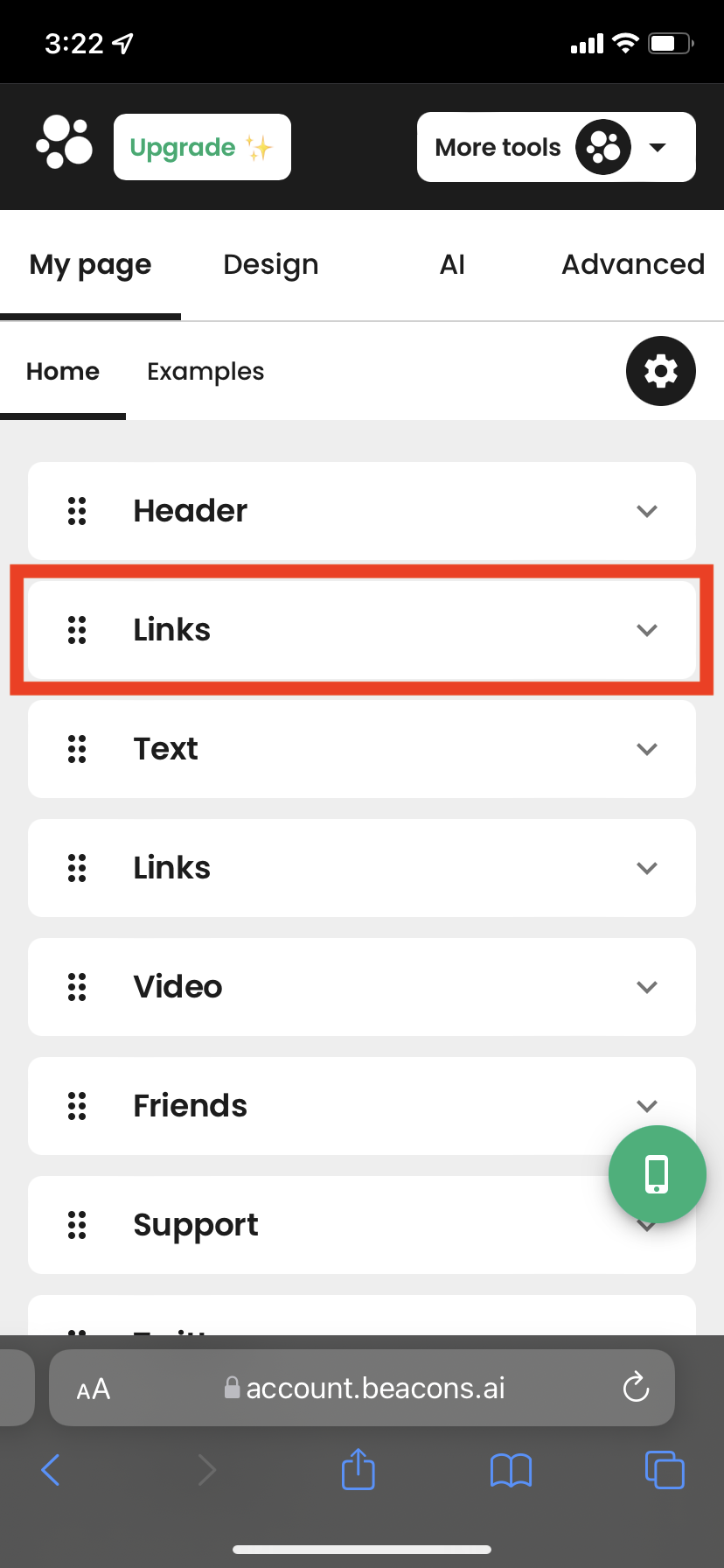This screenshot has height=1568, width=724.
Task: Tap the Upgrade button
Action: pos(202,147)
